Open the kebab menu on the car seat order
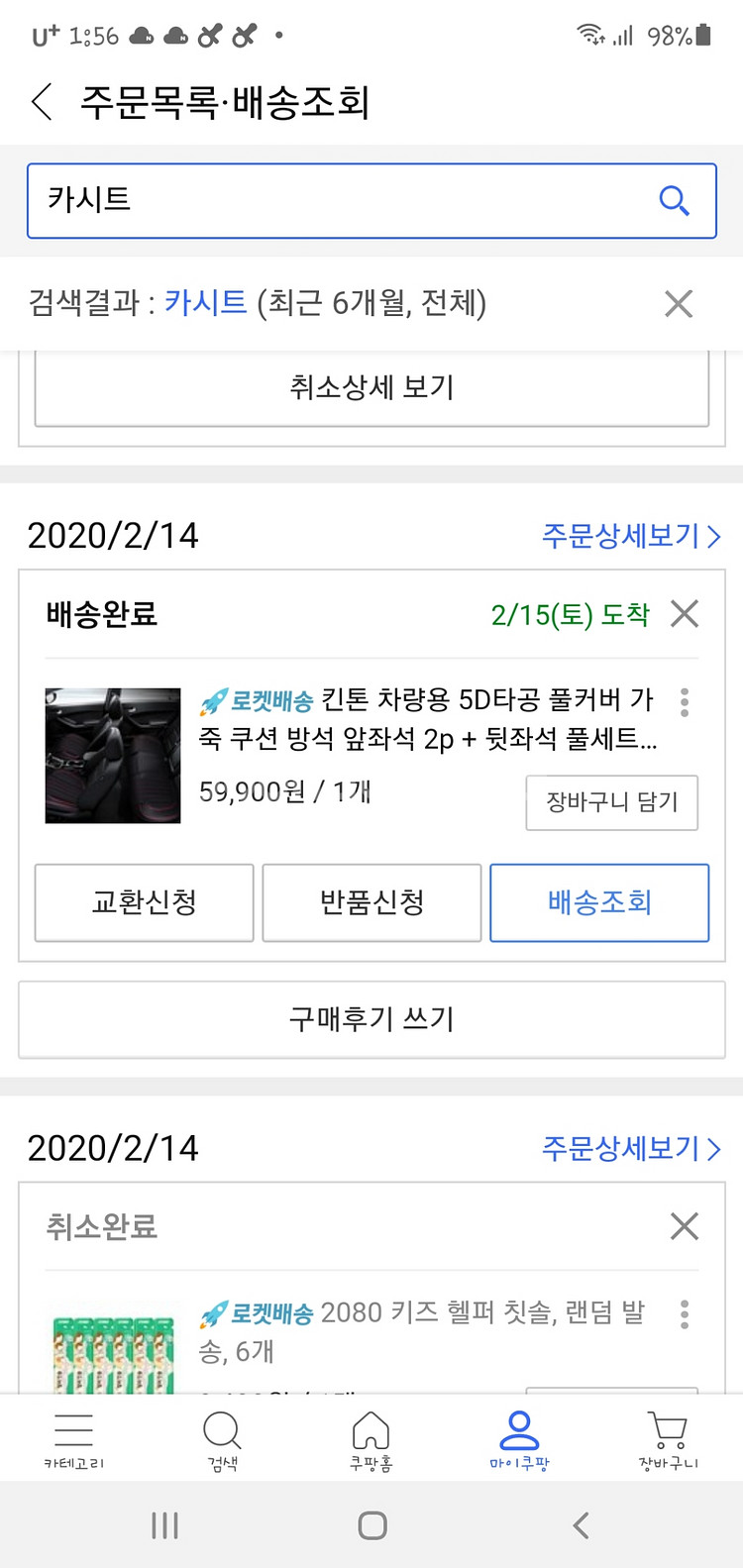 point(684,703)
